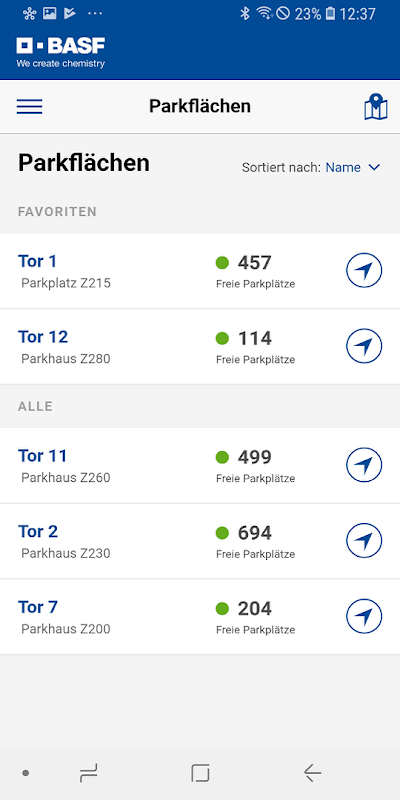Open Tor 12 Parkhaus Z280 details
400x800 pixels.
coord(200,346)
